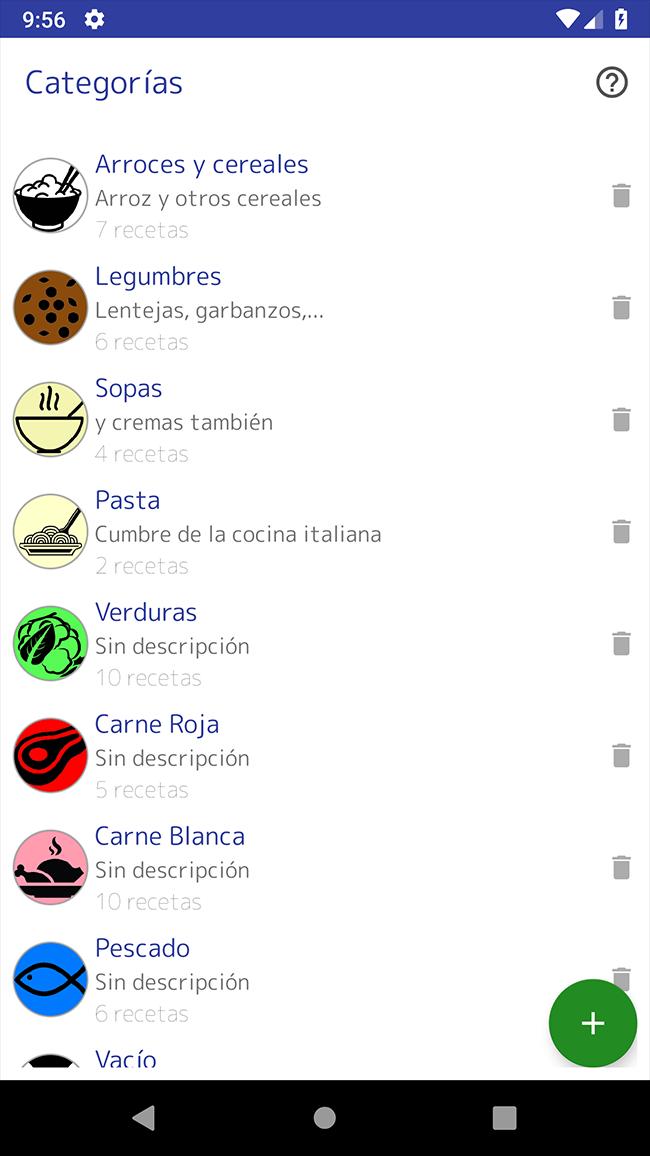This screenshot has width=650, height=1156.
Task: Tap the trash icon for Sopas
Action: click(621, 420)
